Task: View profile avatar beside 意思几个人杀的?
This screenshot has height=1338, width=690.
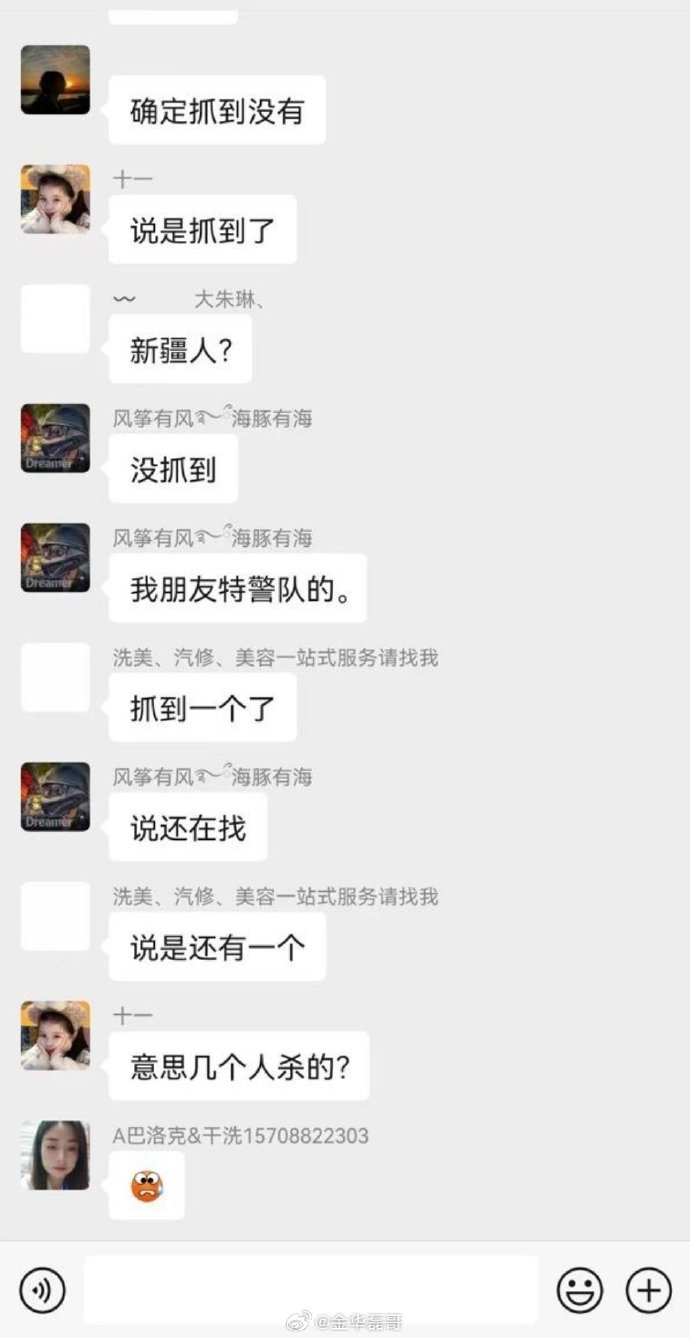Action: pos(55,1035)
